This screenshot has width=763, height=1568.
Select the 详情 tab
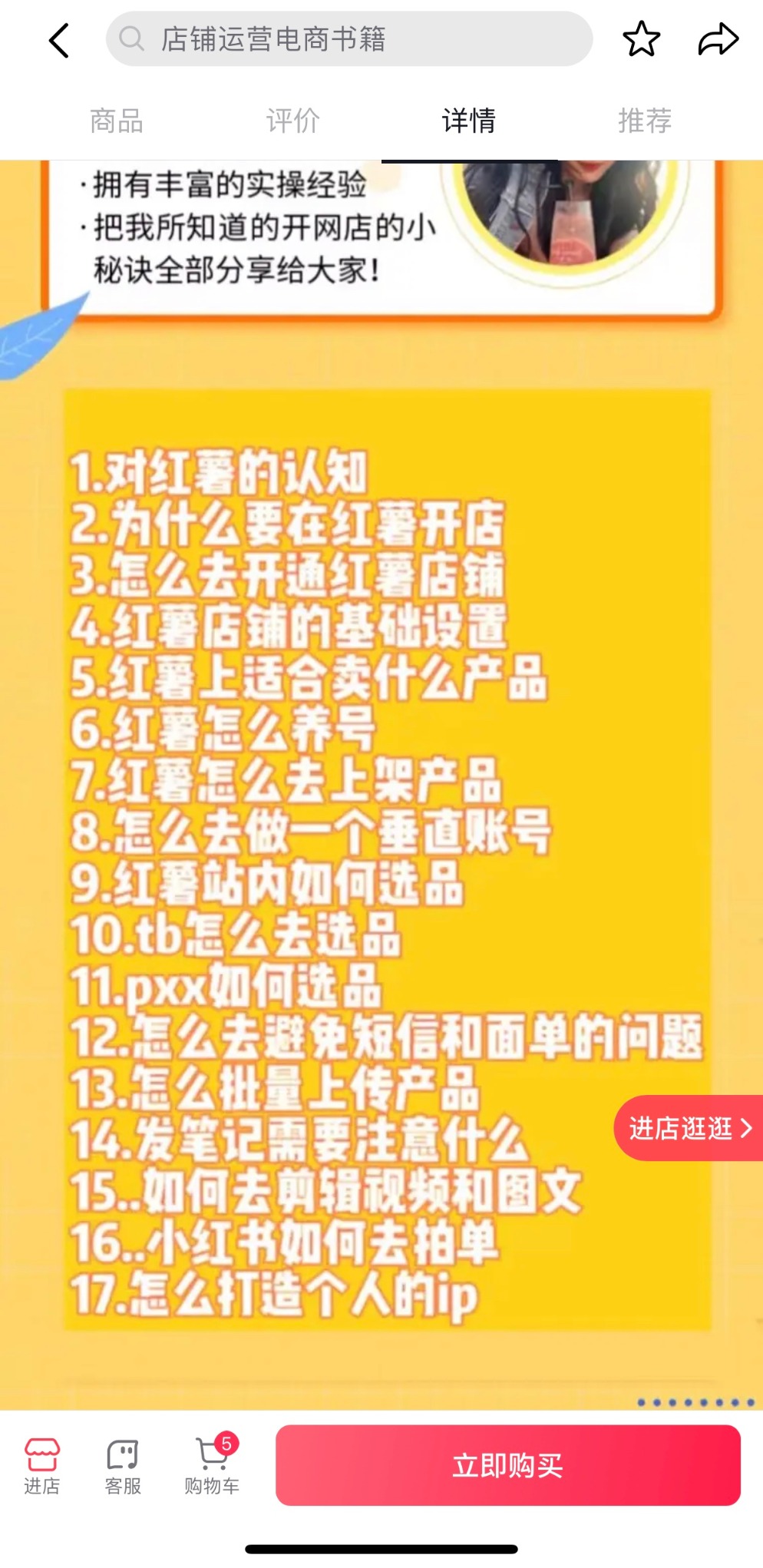[469, 121]
